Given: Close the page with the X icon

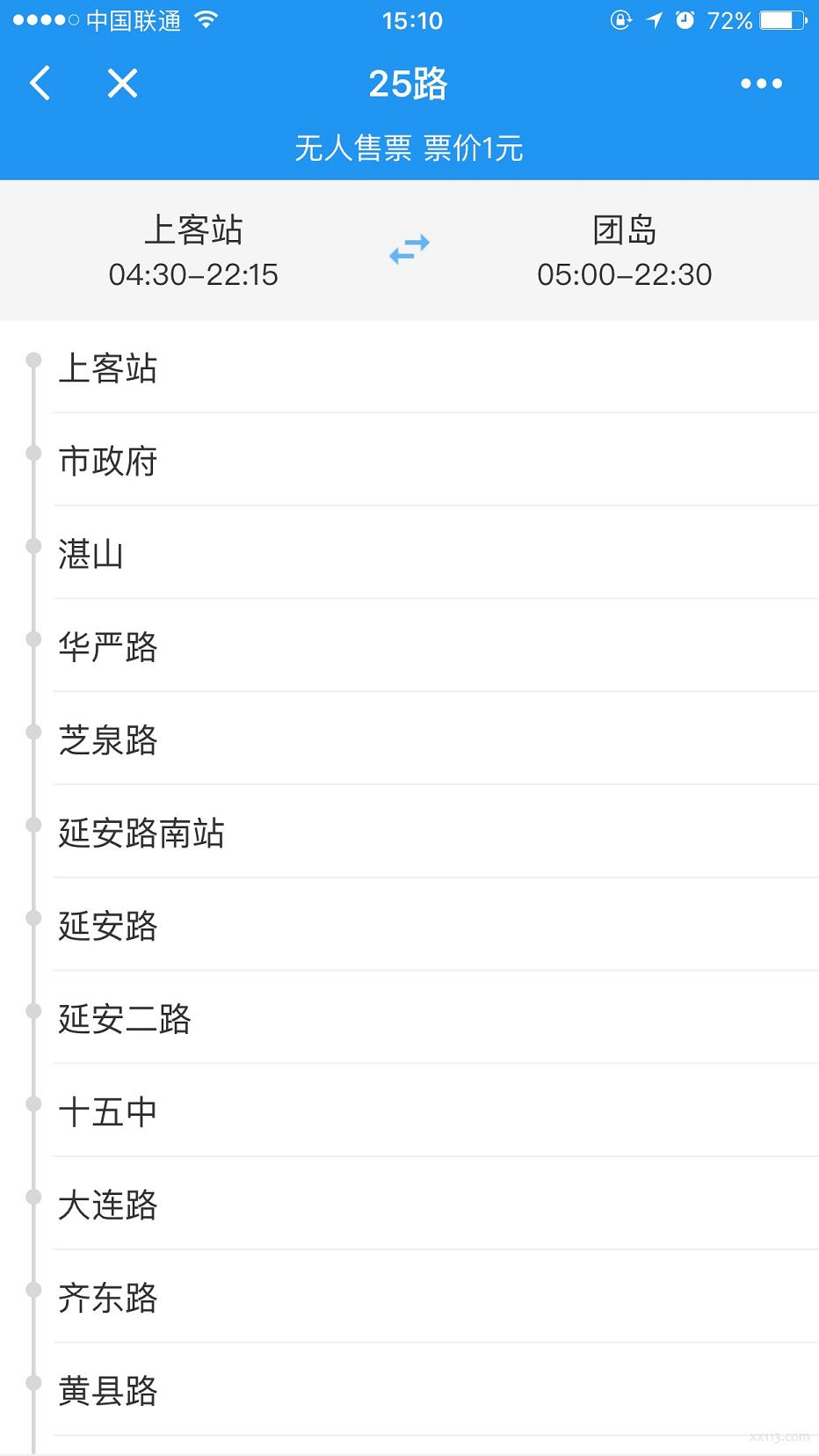Looking at the screenshot, I should (x=122, y=84).
